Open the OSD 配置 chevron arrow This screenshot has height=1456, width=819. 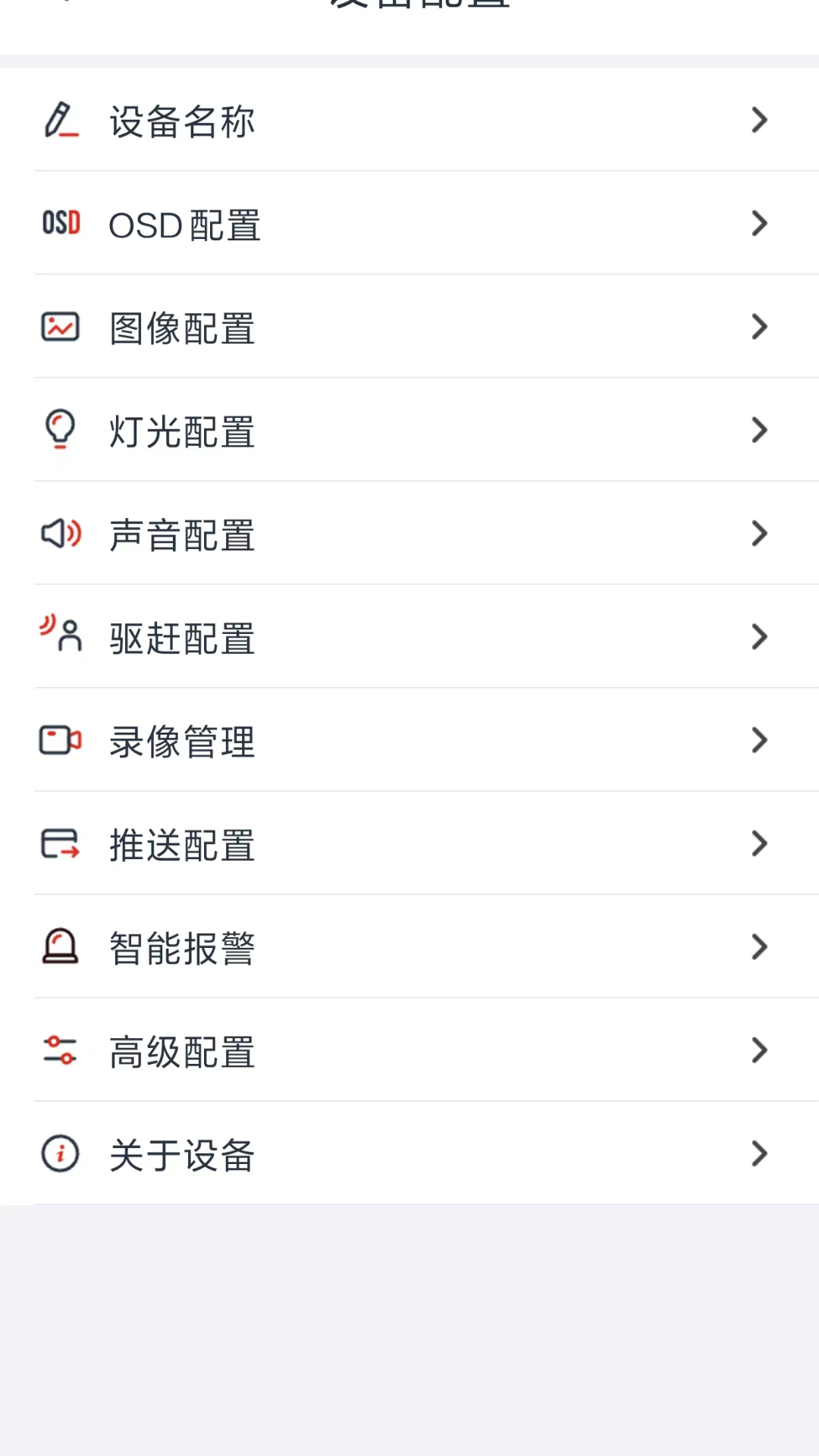pyautogui.click(x=759, y=224)
